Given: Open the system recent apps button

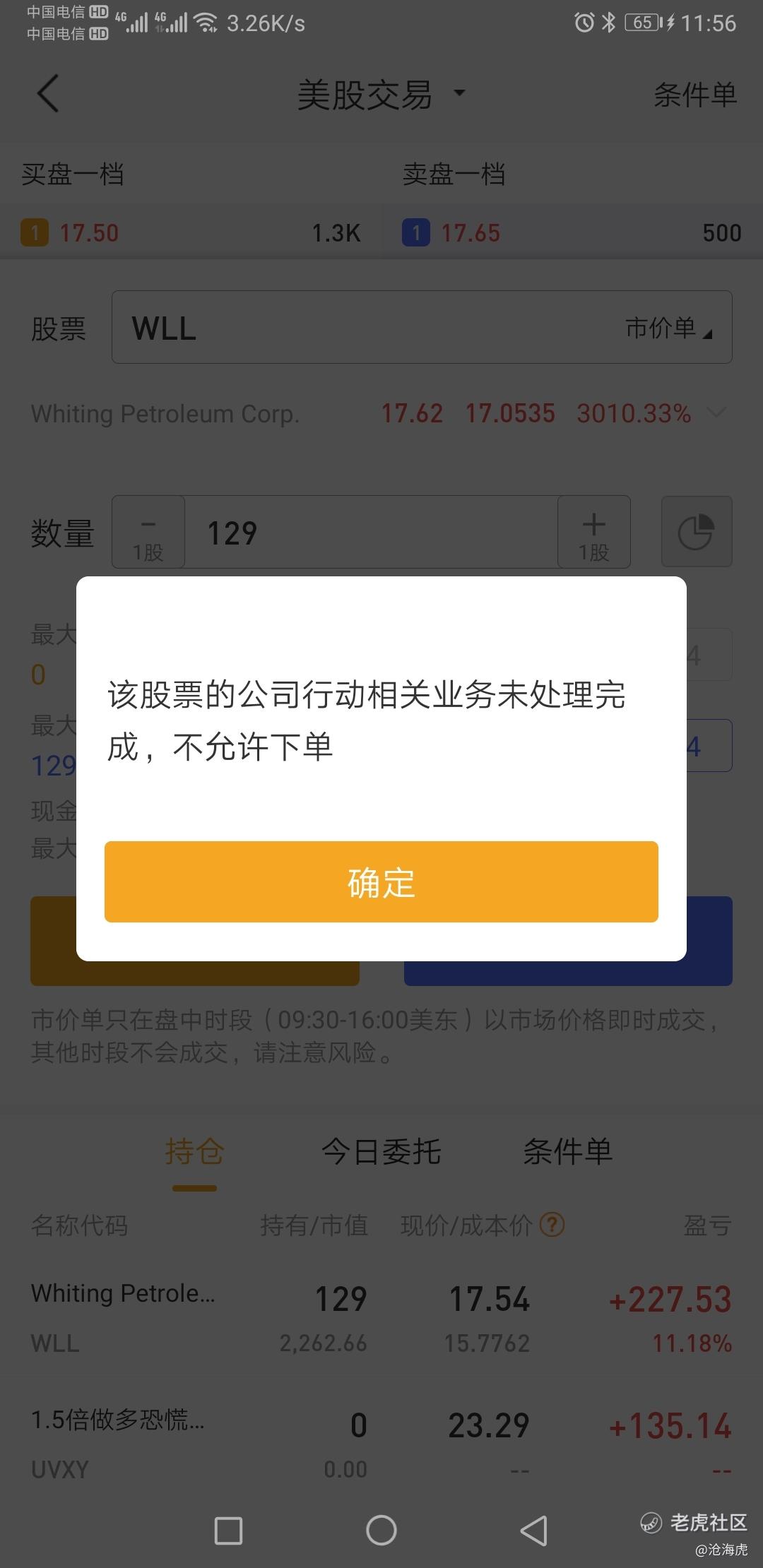Looking at the screenshot, I should click(x=228, y=1531).
